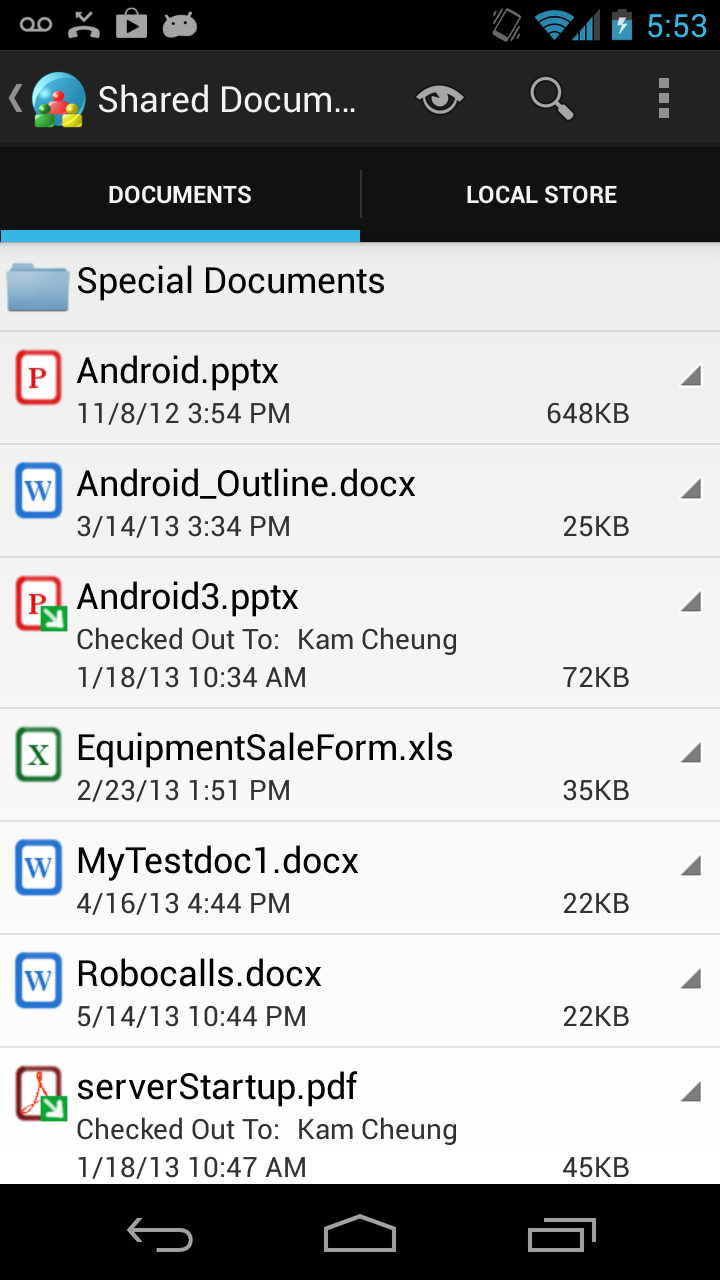Click the checked-out PDF icon for serverStartup.pdf

(36, 1093)
